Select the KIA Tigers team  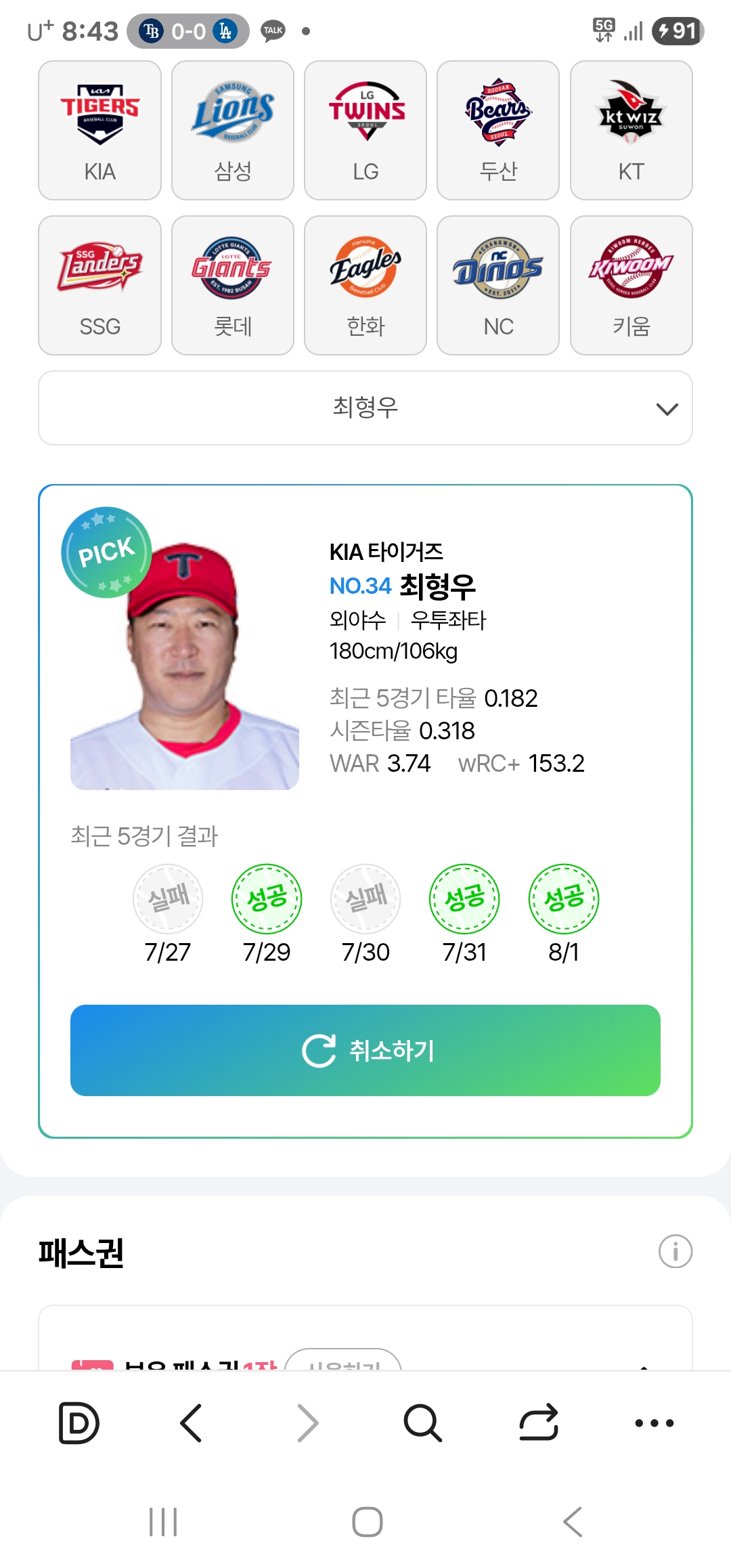[99, 130]
